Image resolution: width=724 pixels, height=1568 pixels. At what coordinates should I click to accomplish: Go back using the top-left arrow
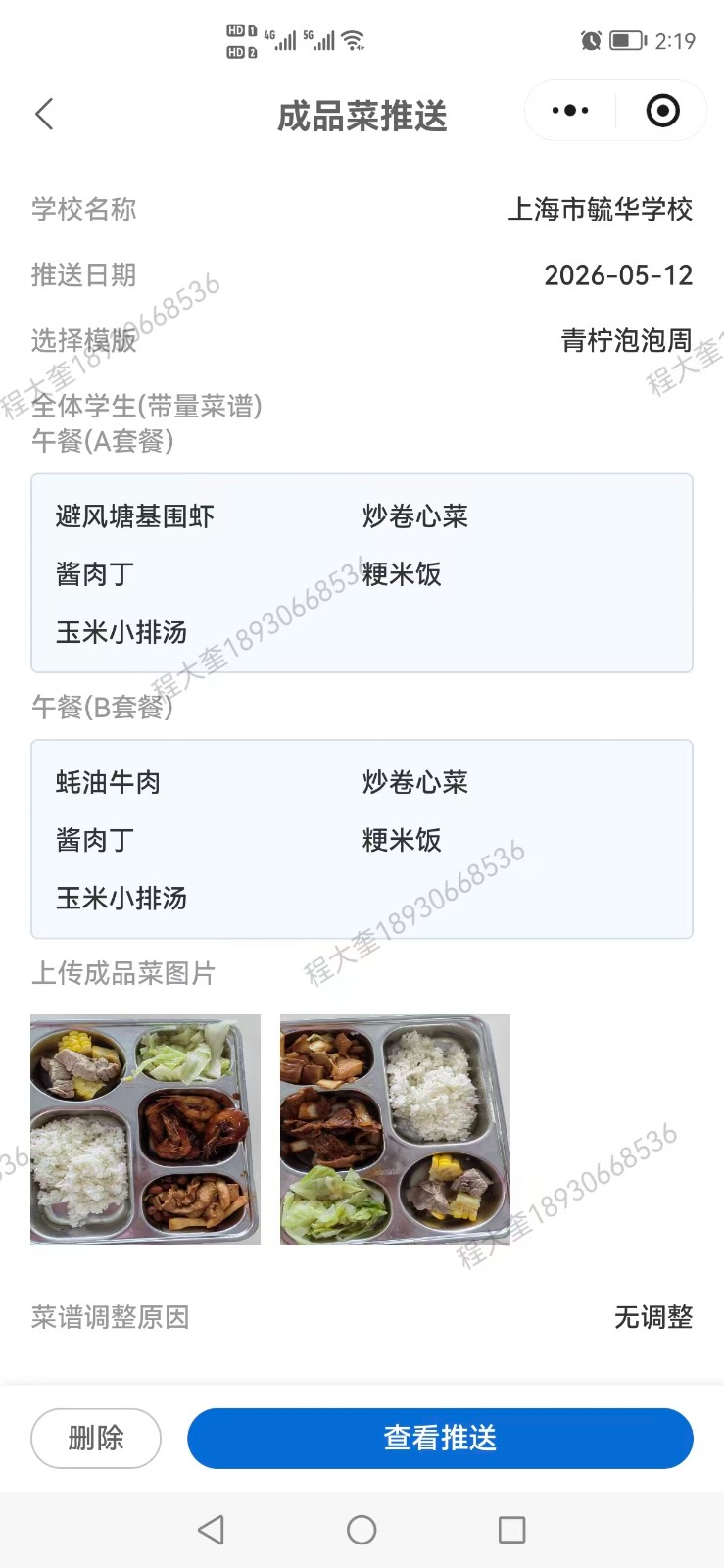coord(44,114)
